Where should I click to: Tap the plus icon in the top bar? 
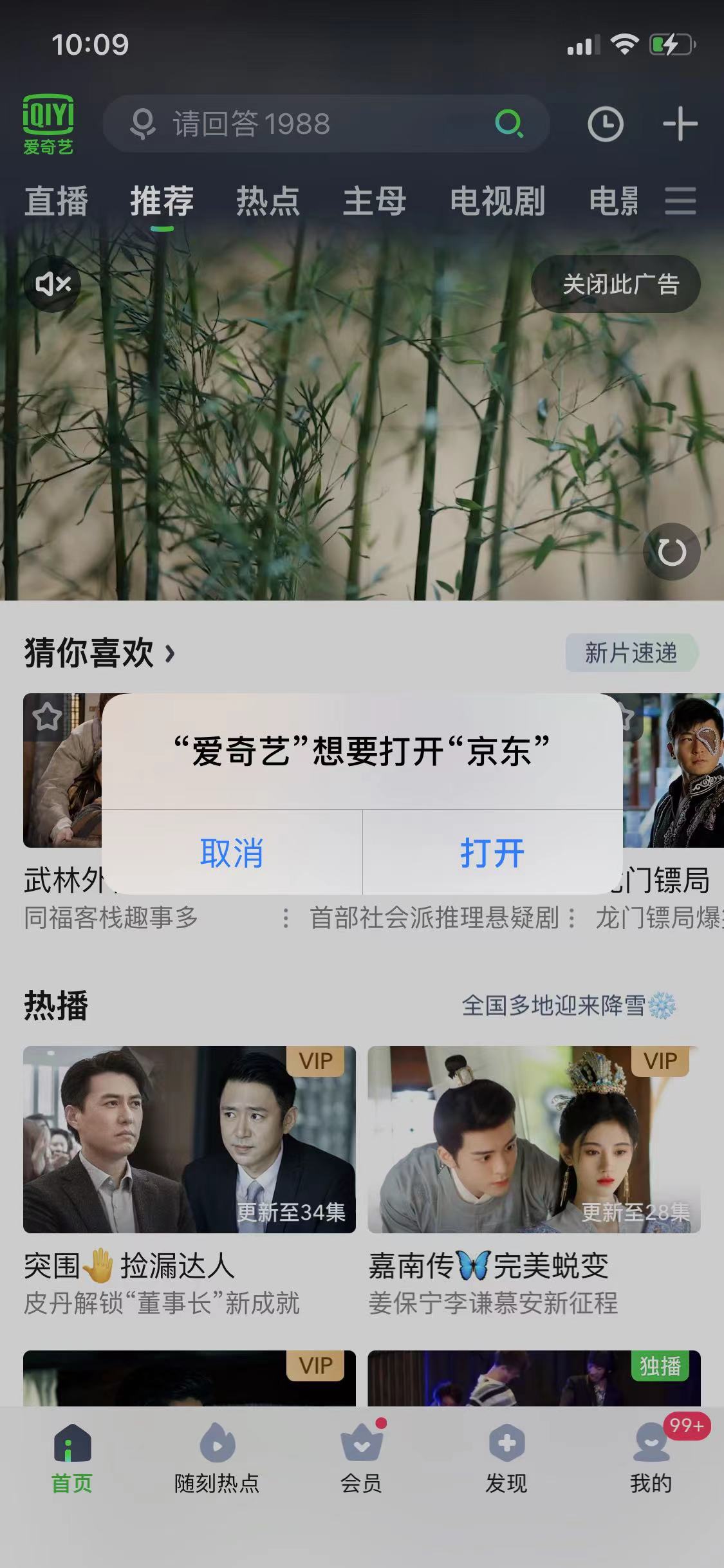point(680,125)
